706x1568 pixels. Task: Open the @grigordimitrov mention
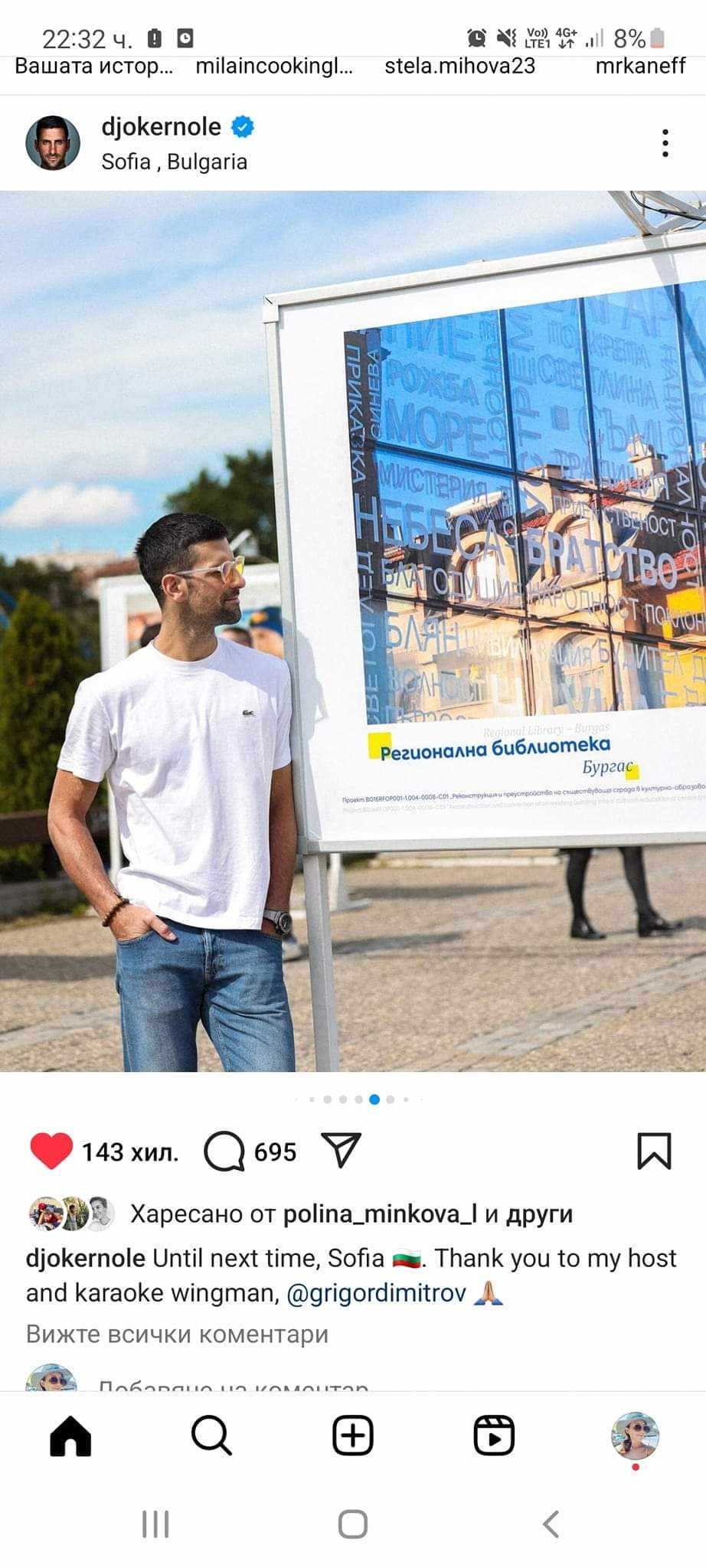pyautogui.click(x=376, y=1293)
